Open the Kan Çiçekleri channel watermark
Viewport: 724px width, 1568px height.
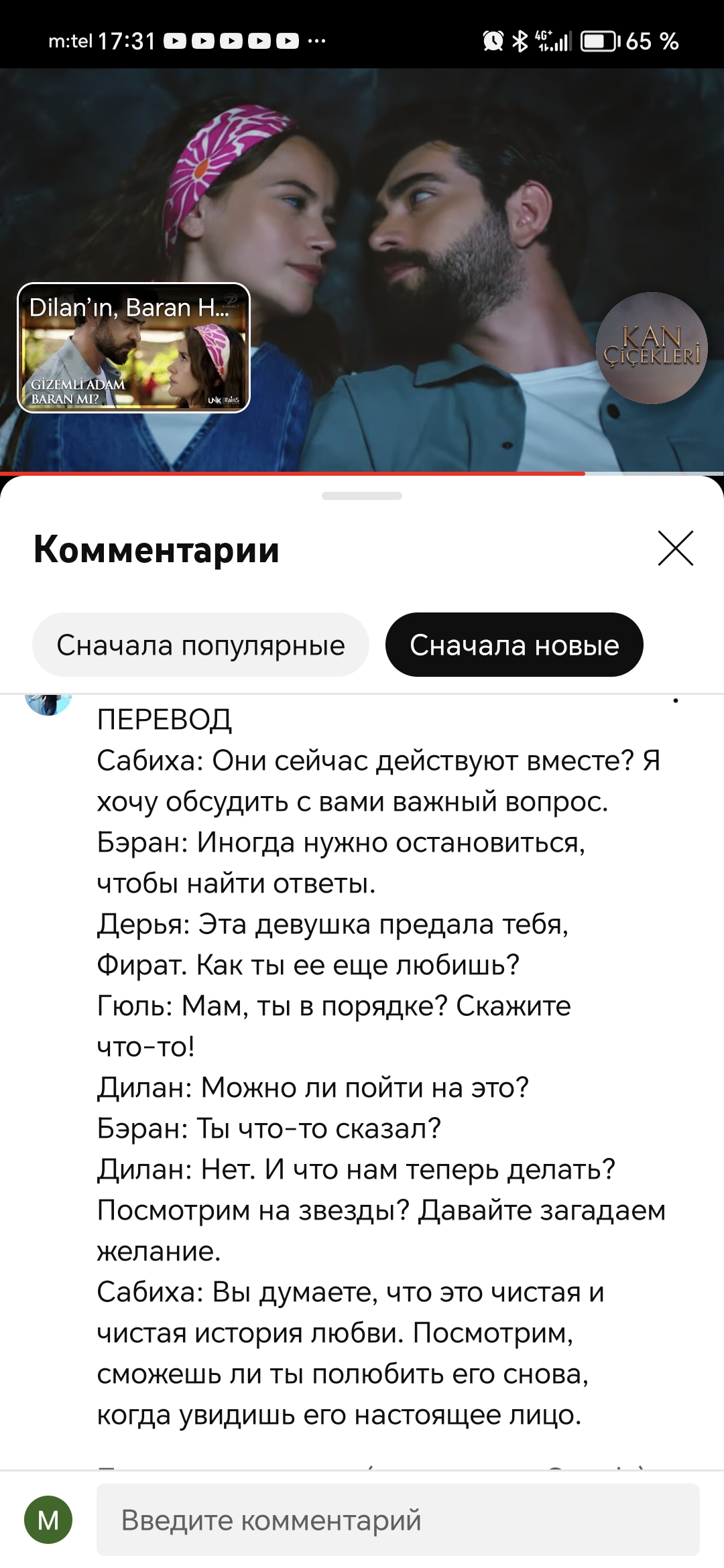pyautogui.click(x=651, y=348)
